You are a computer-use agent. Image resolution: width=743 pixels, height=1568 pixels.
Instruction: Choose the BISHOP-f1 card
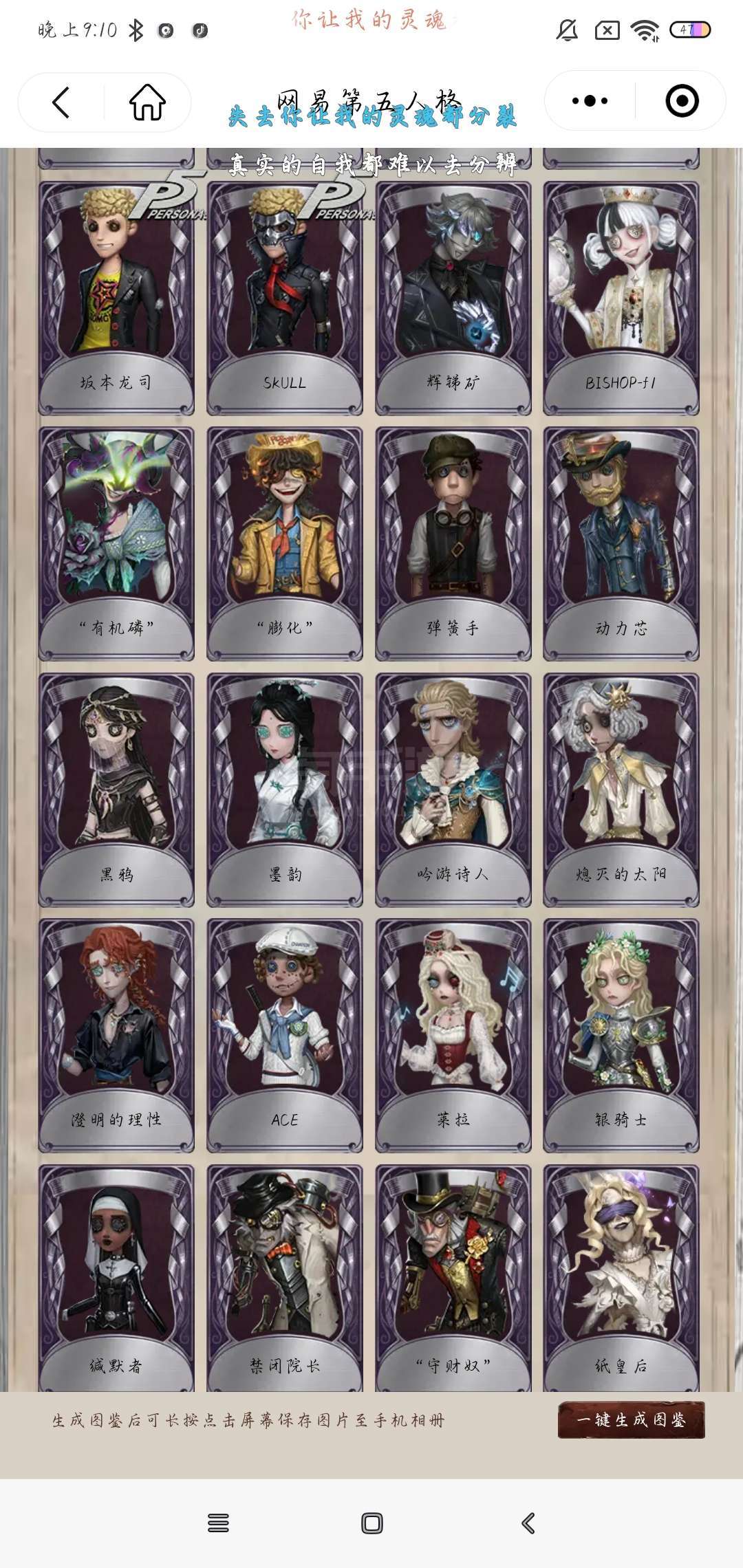621,298
